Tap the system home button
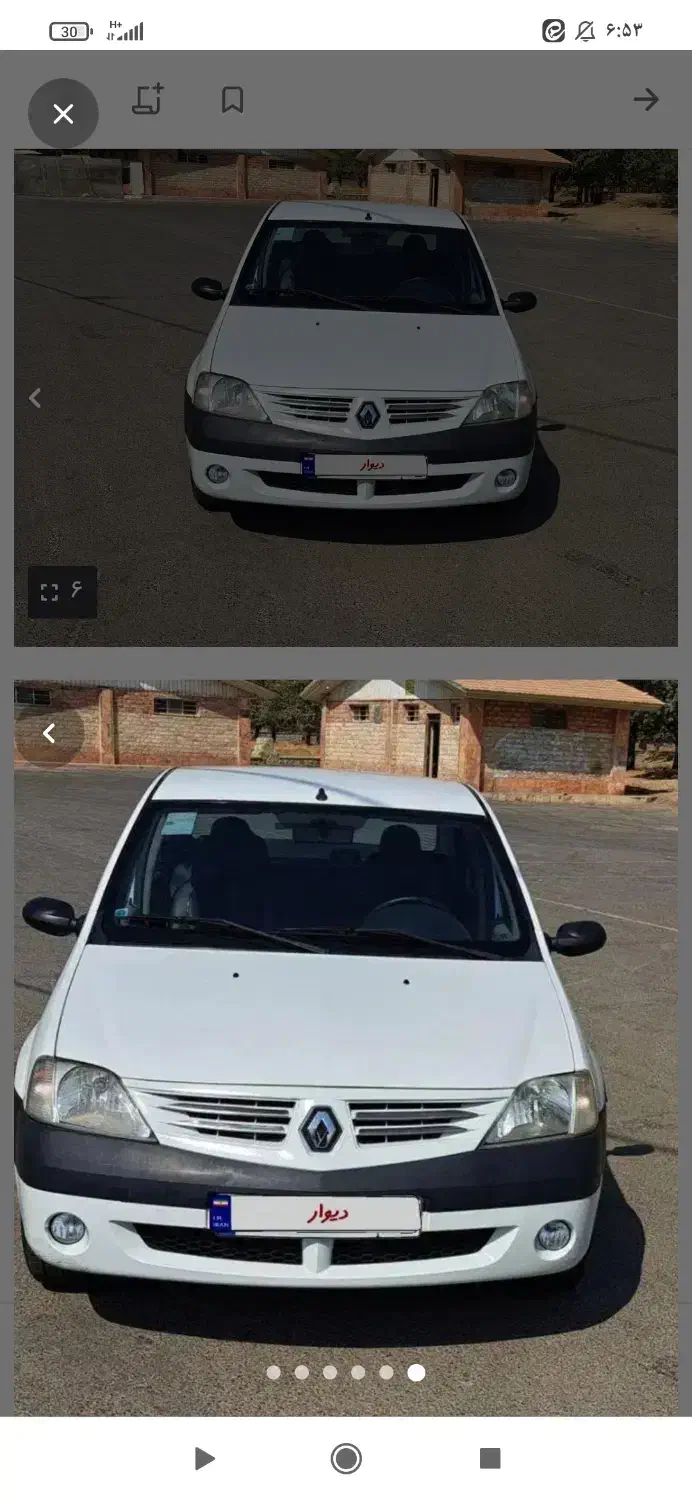This screenshot has width=692, height=1500. [x=346, y=1459]
